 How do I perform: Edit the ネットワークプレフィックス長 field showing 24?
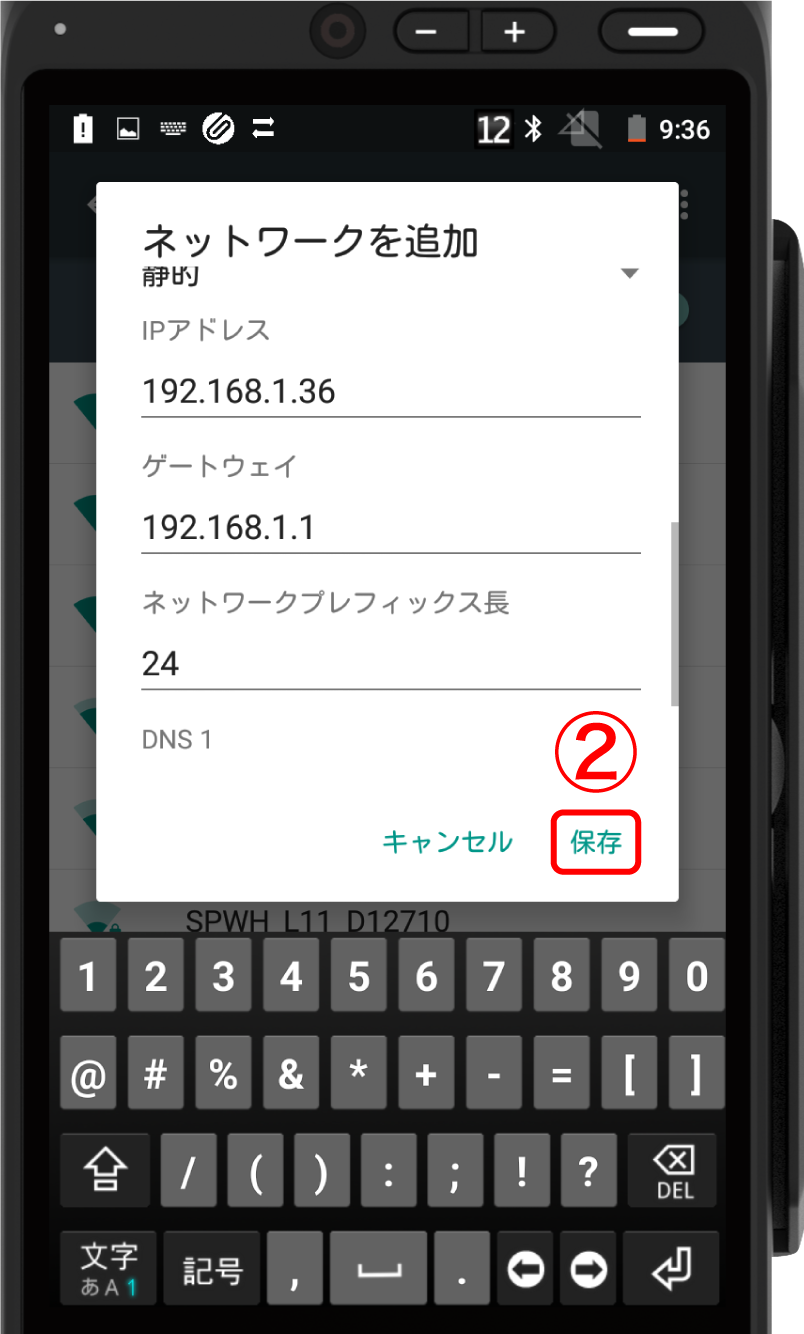(x=390, y=663)
